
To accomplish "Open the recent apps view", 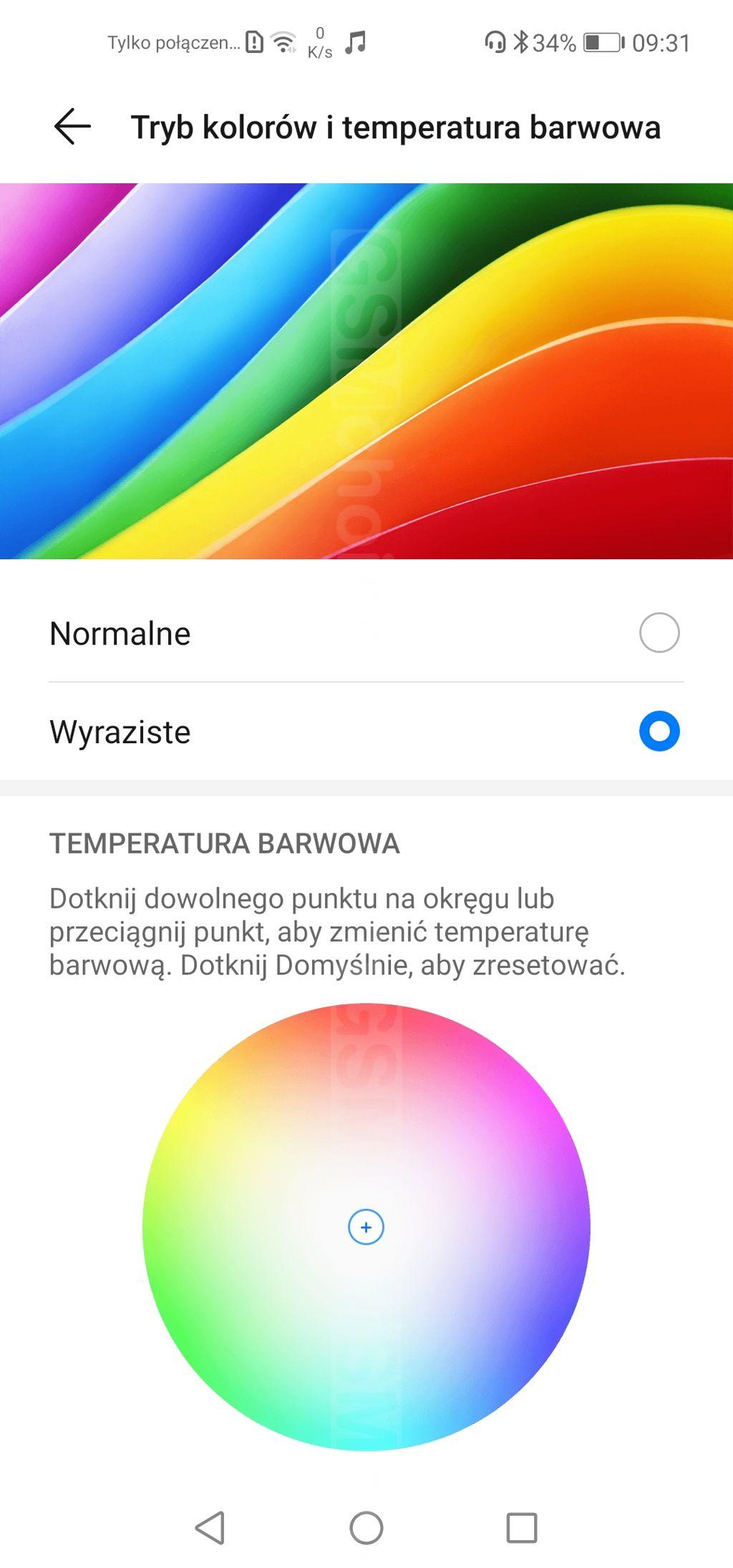I will coord(521,1527).
